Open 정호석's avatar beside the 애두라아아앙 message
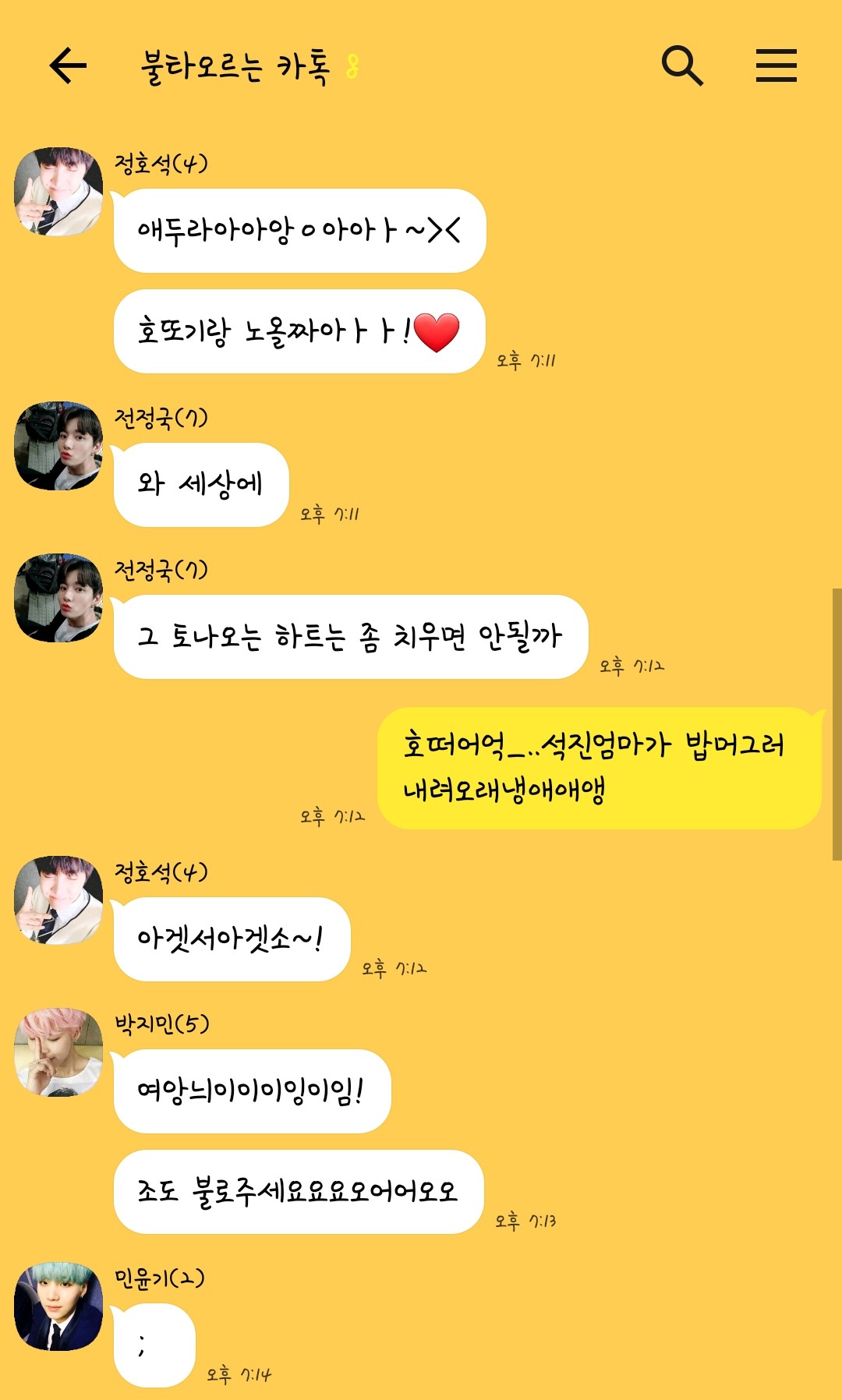This screenshot has width=842, height=1400. tap(58, 192)
